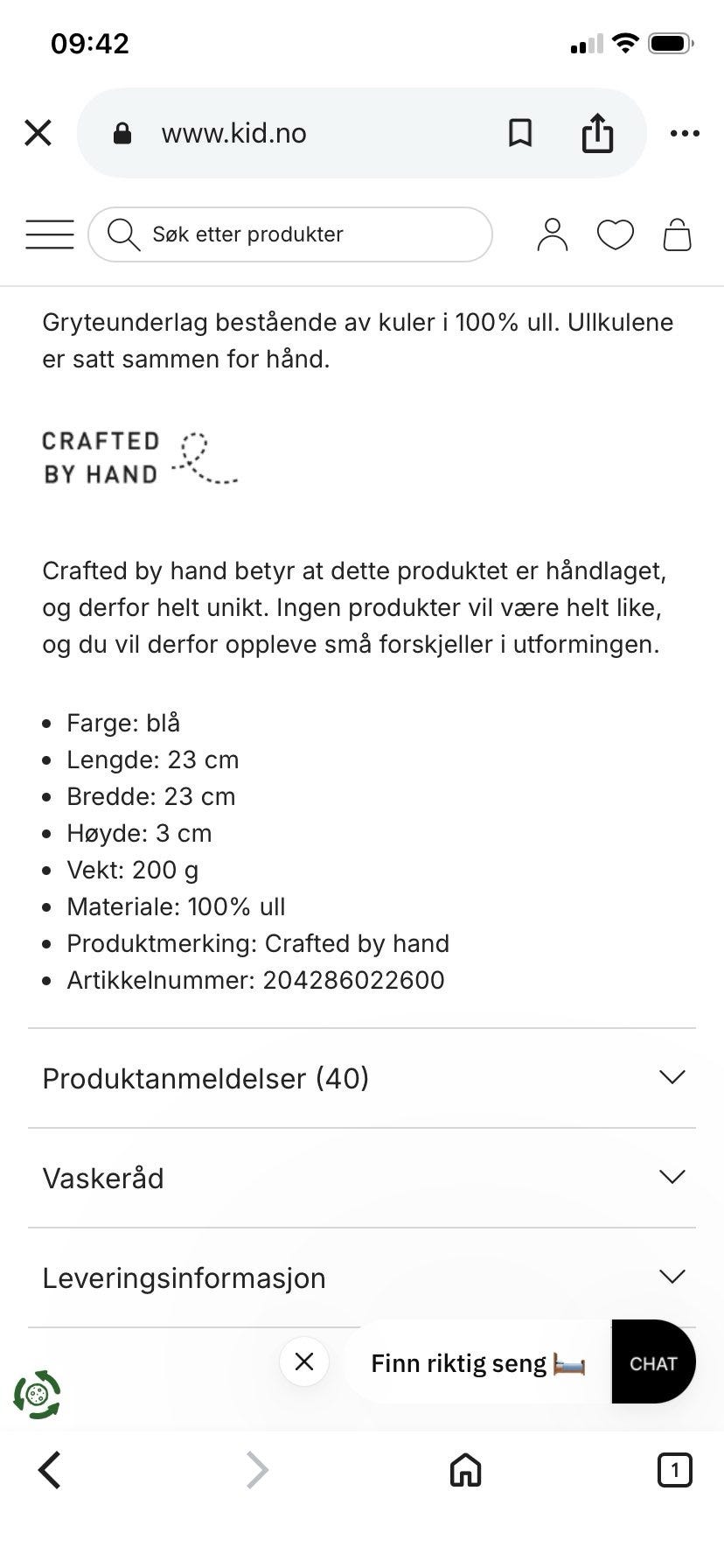Open the shopping bag icon
Image resolution: width=724 pixels, height=1568 pixels.
(677, 234)
